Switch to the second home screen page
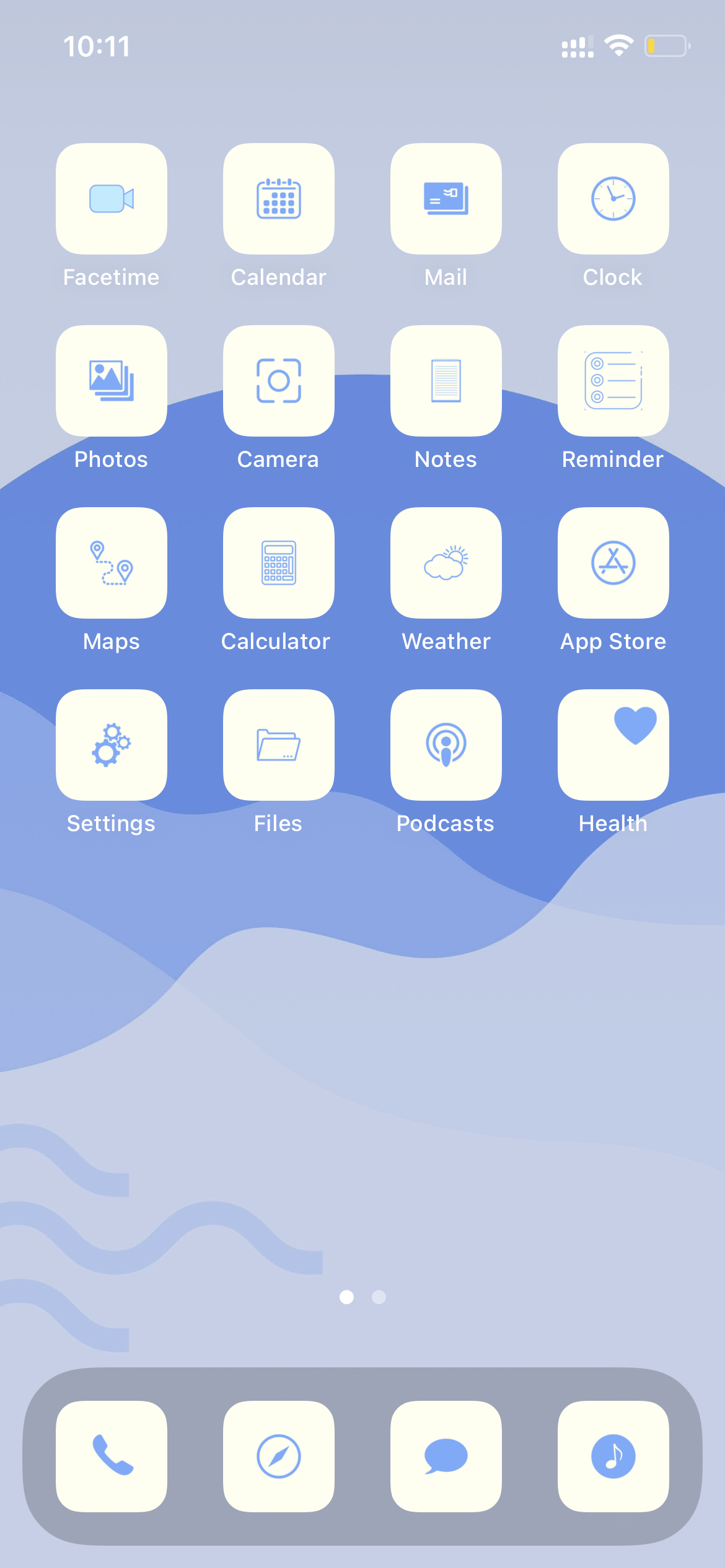This screenshot has height=1568, width=725. [x=378, y=1298]
